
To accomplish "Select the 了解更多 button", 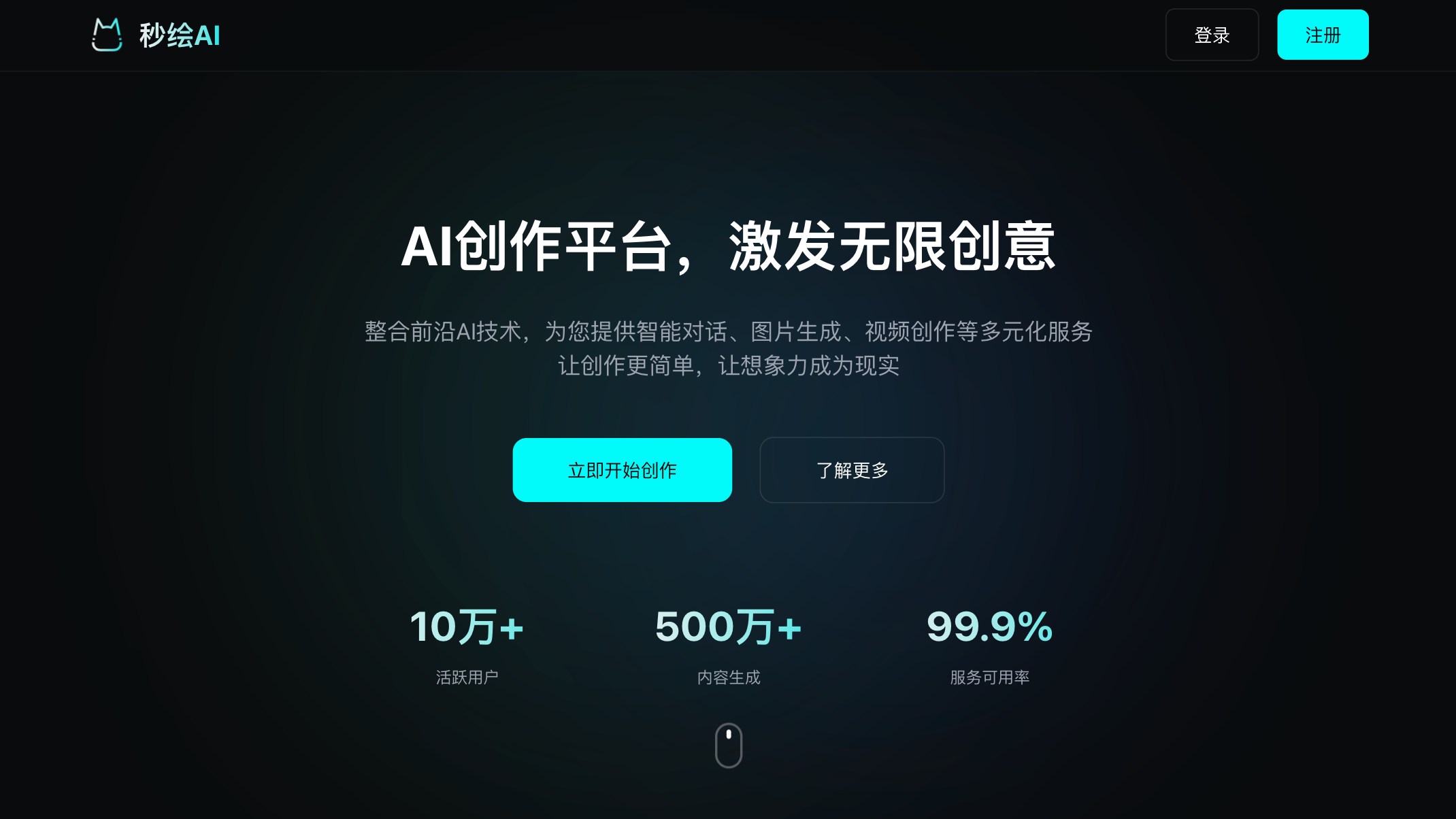I will [851, 470].
